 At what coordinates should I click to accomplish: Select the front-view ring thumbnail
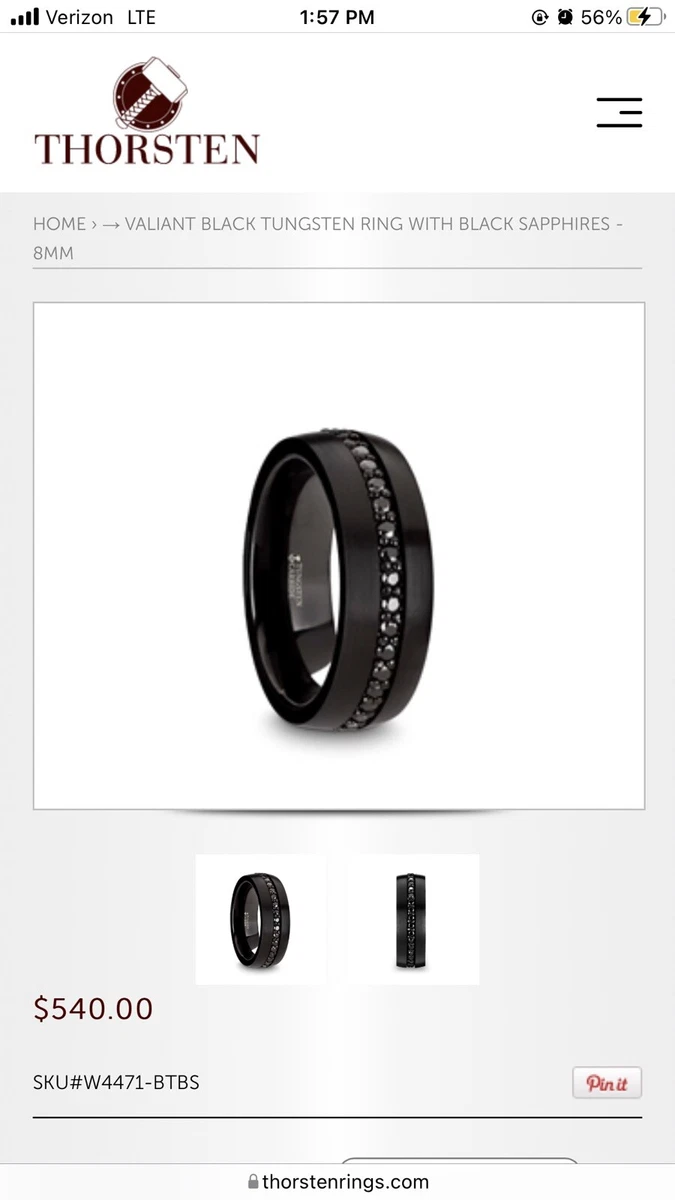pos(413,920)
